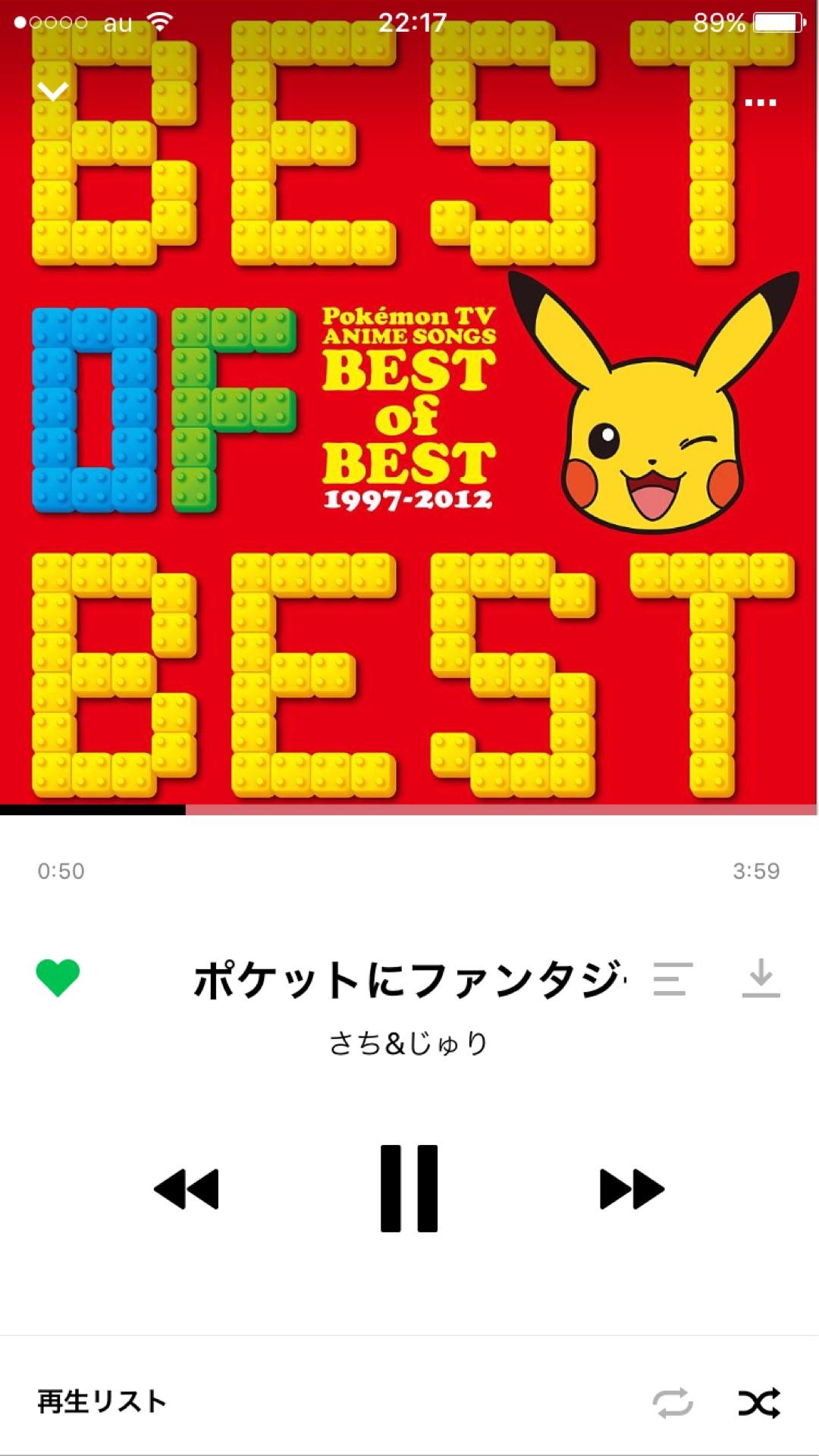Download the current song
Viewport: 819px width, 1456px height.
coord(761,977)
